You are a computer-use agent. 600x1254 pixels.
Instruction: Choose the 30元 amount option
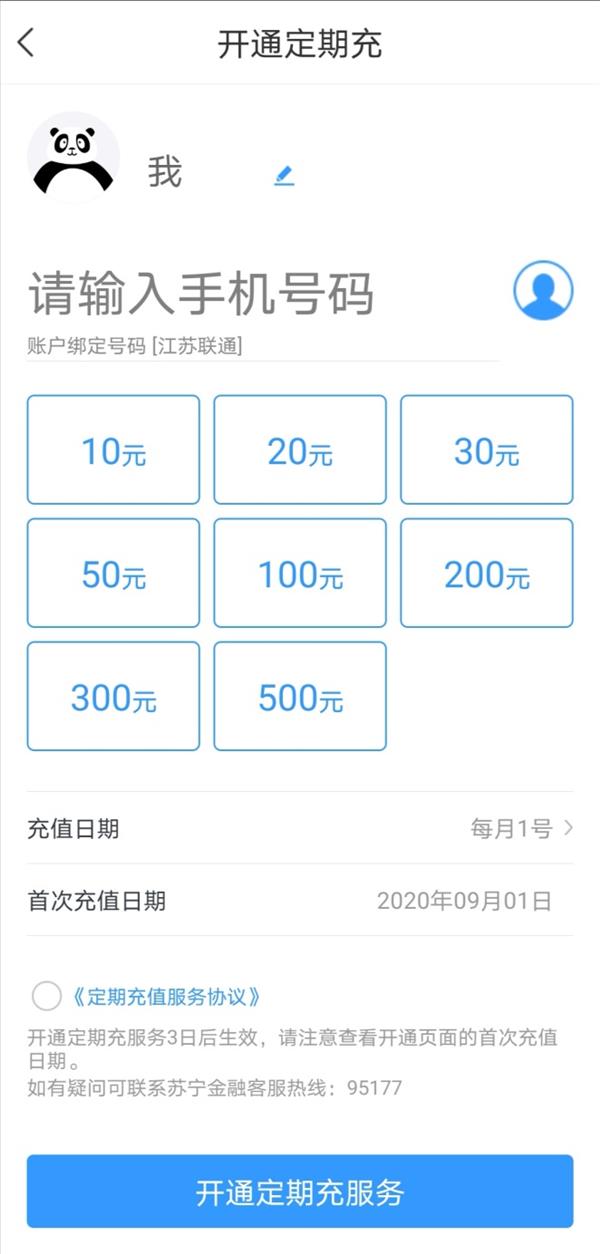tap(487, 450)
